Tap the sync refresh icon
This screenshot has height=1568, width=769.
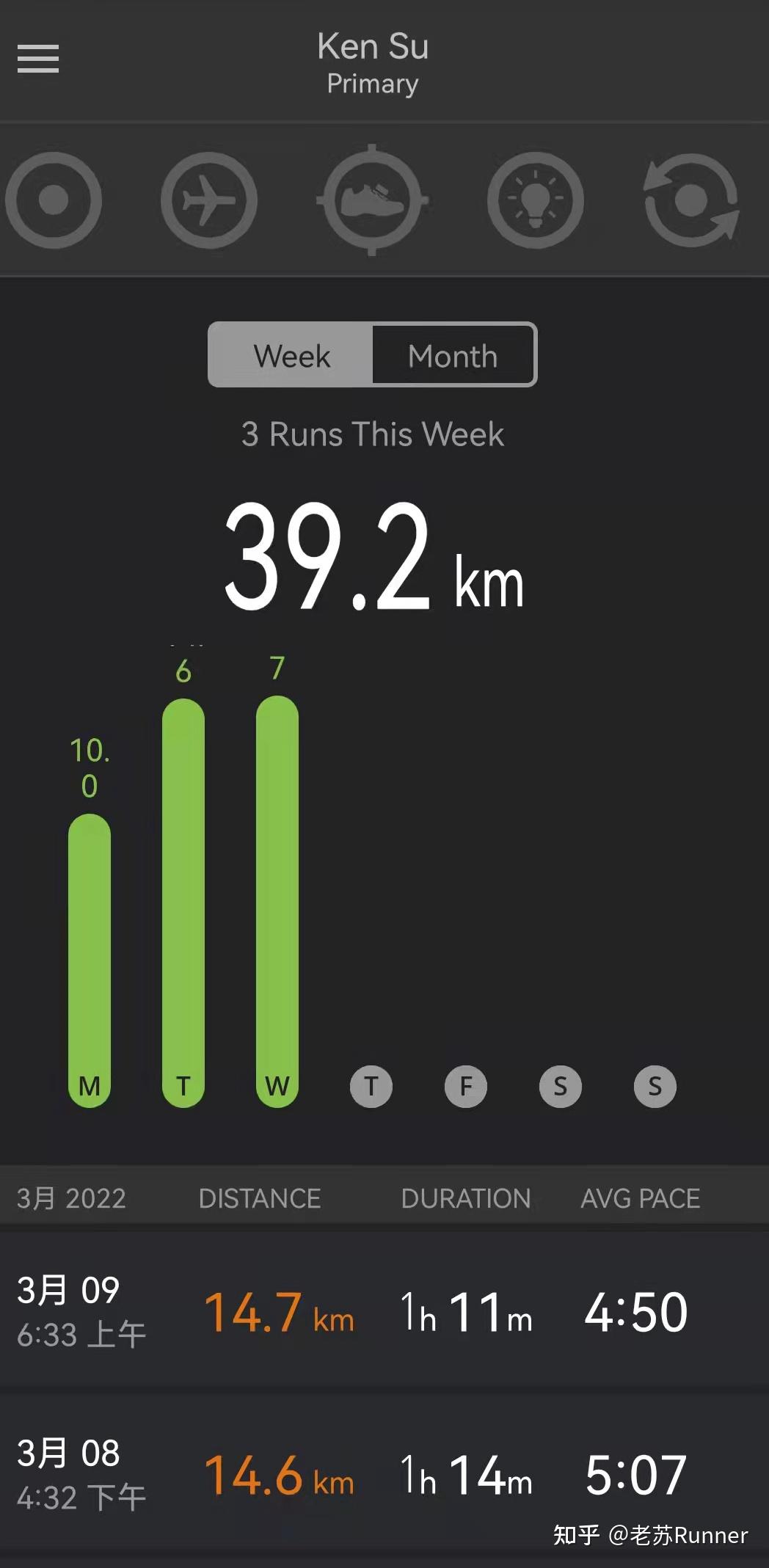click(x=691, y=200)
